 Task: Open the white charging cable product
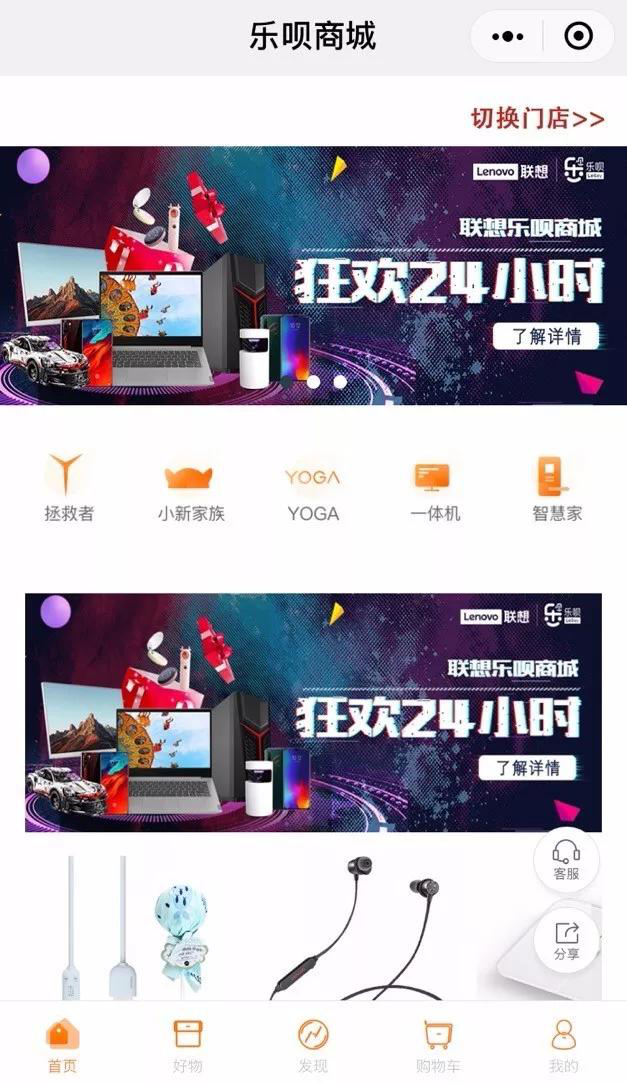pos(95,925)
